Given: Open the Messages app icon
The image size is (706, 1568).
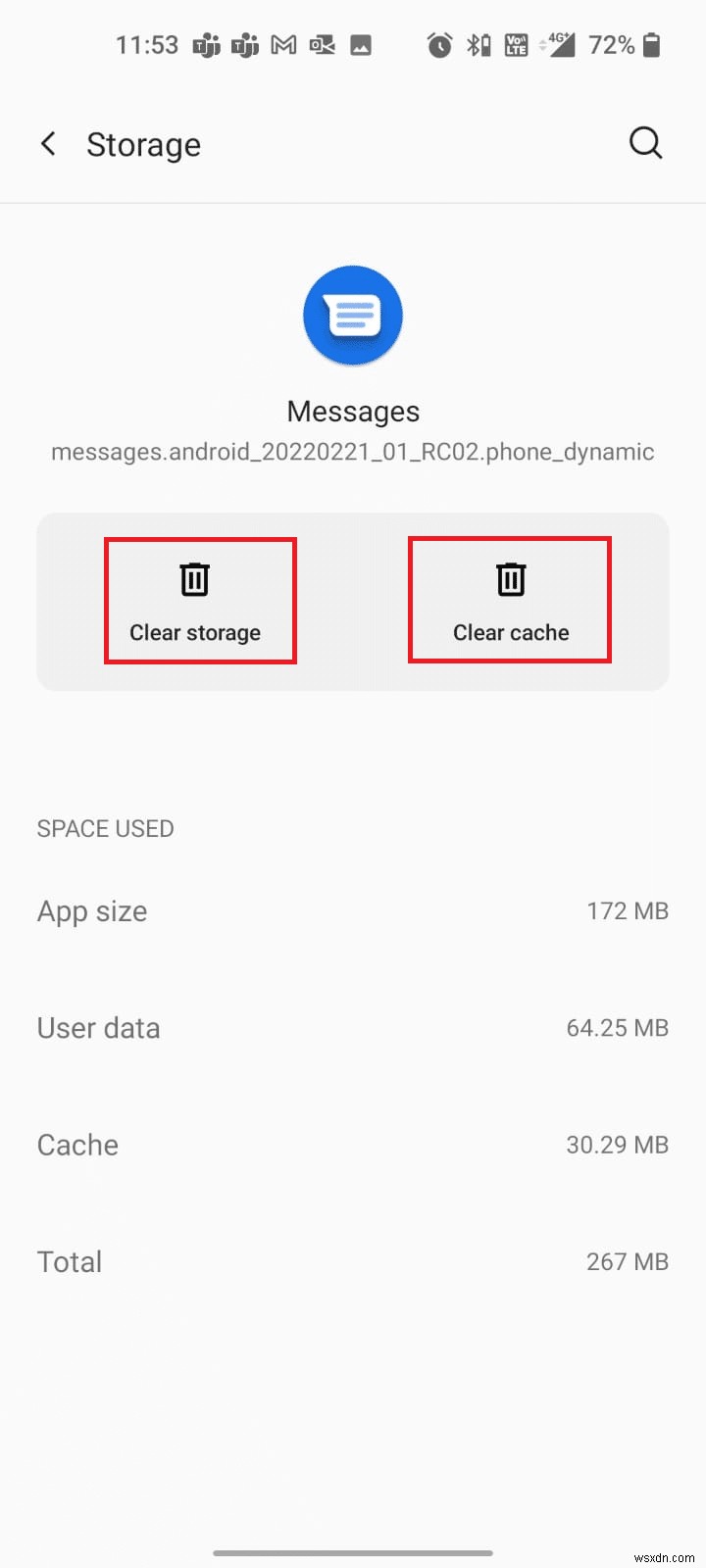Looking at the screenshot, I should click(353, 316).
